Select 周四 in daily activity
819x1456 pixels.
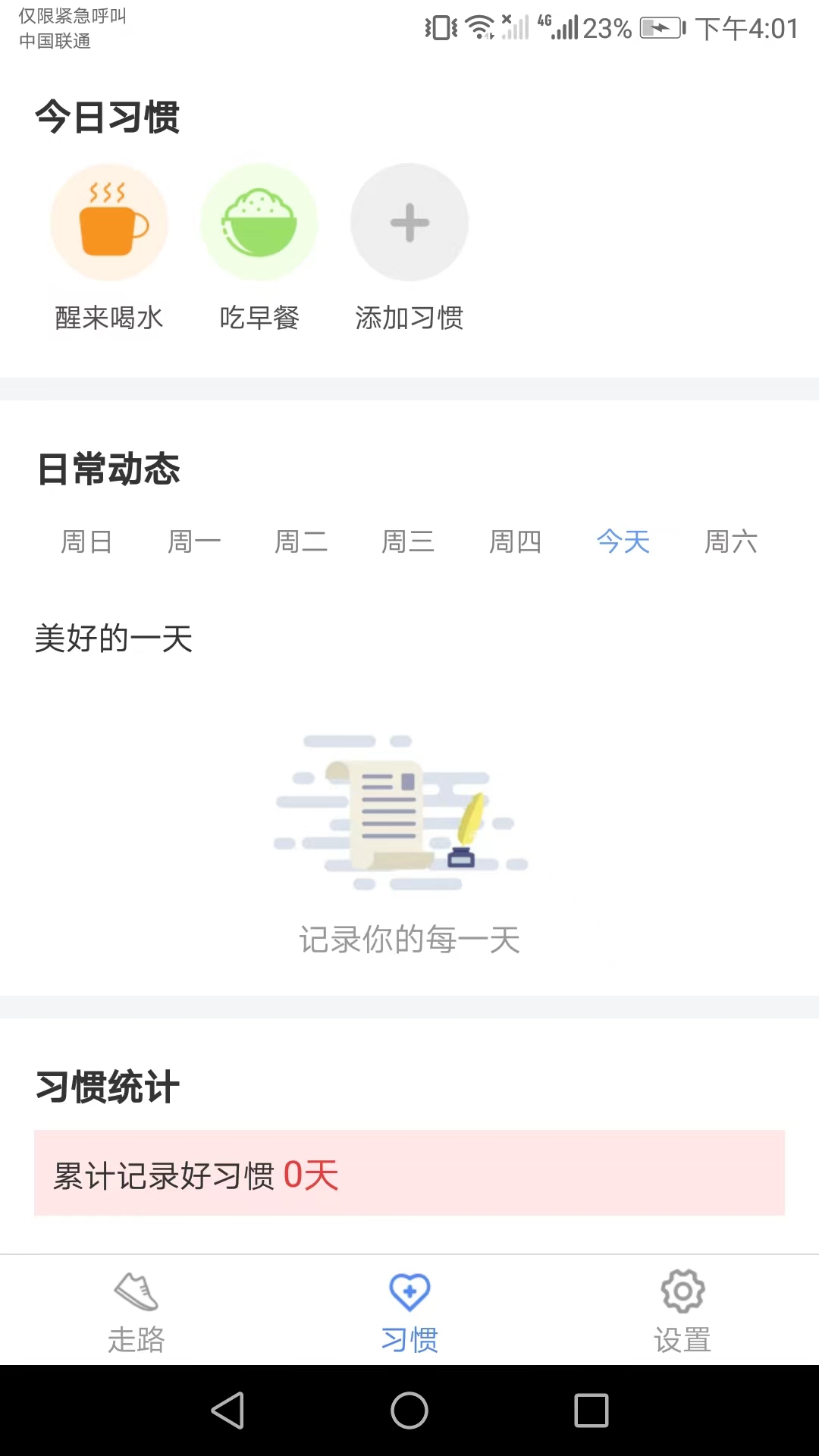tap(516, 541)
